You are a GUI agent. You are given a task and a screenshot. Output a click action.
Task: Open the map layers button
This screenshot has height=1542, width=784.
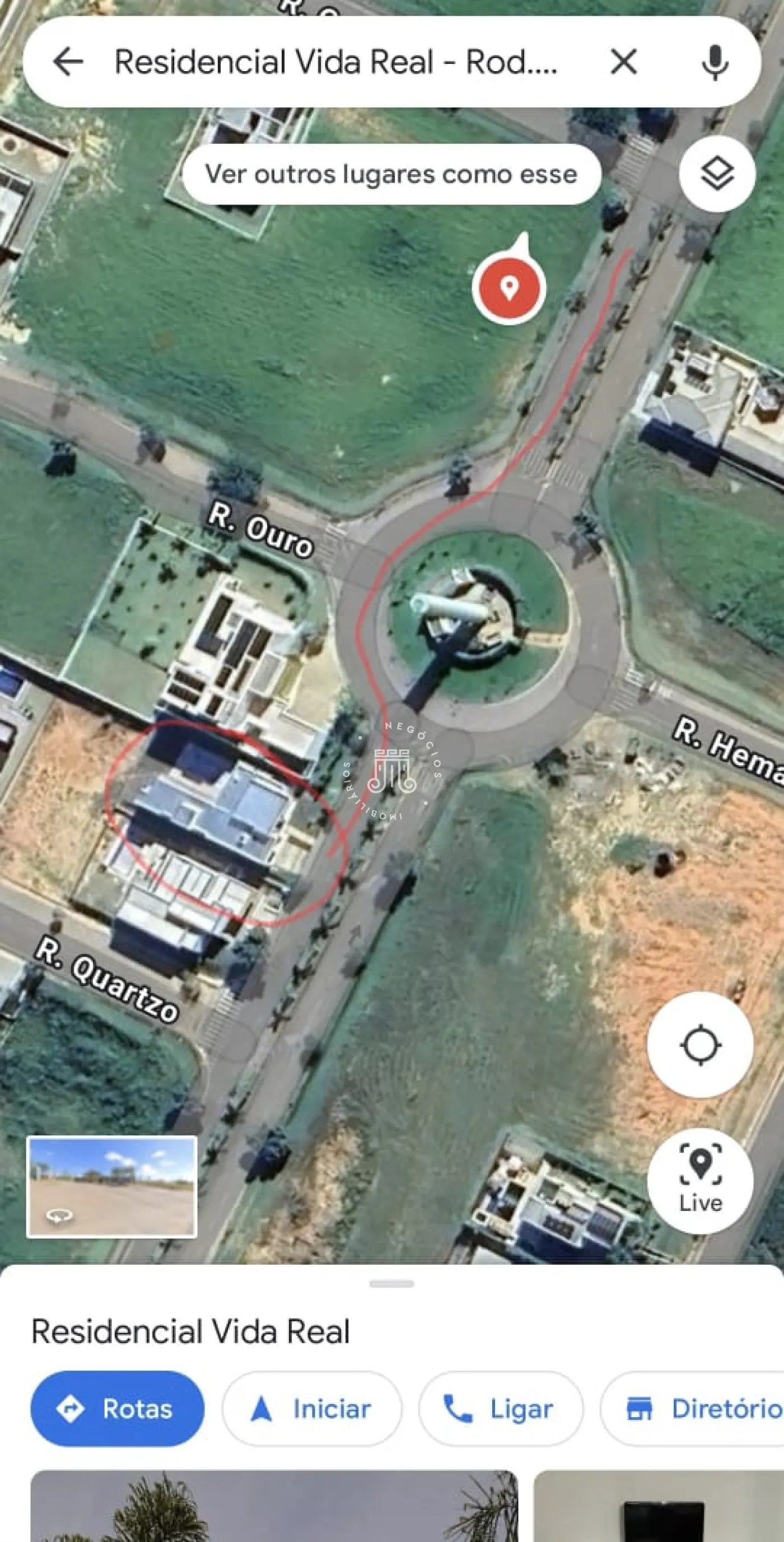pyautogui.click(x=717, y=174)
